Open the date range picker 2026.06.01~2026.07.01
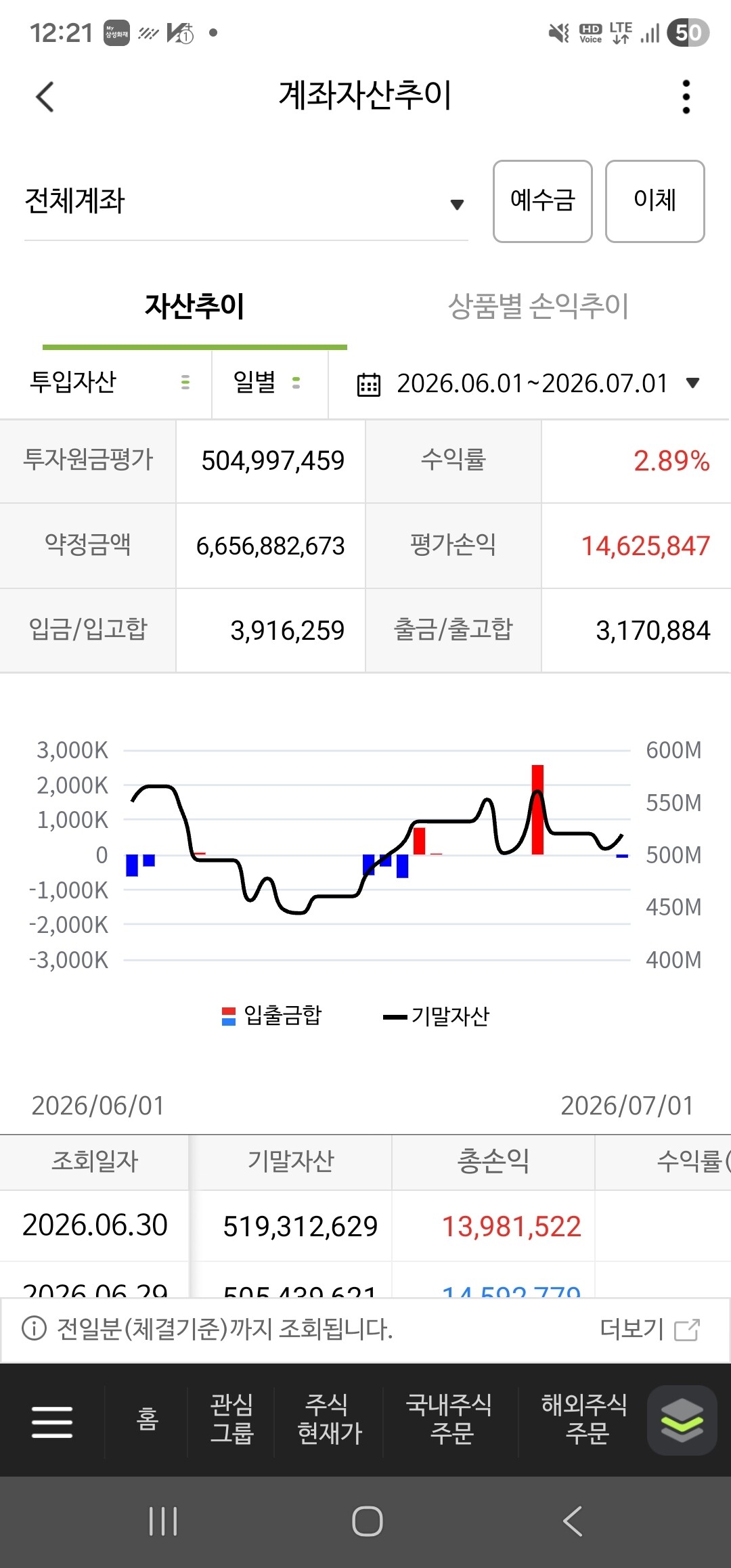 point(529,383)
